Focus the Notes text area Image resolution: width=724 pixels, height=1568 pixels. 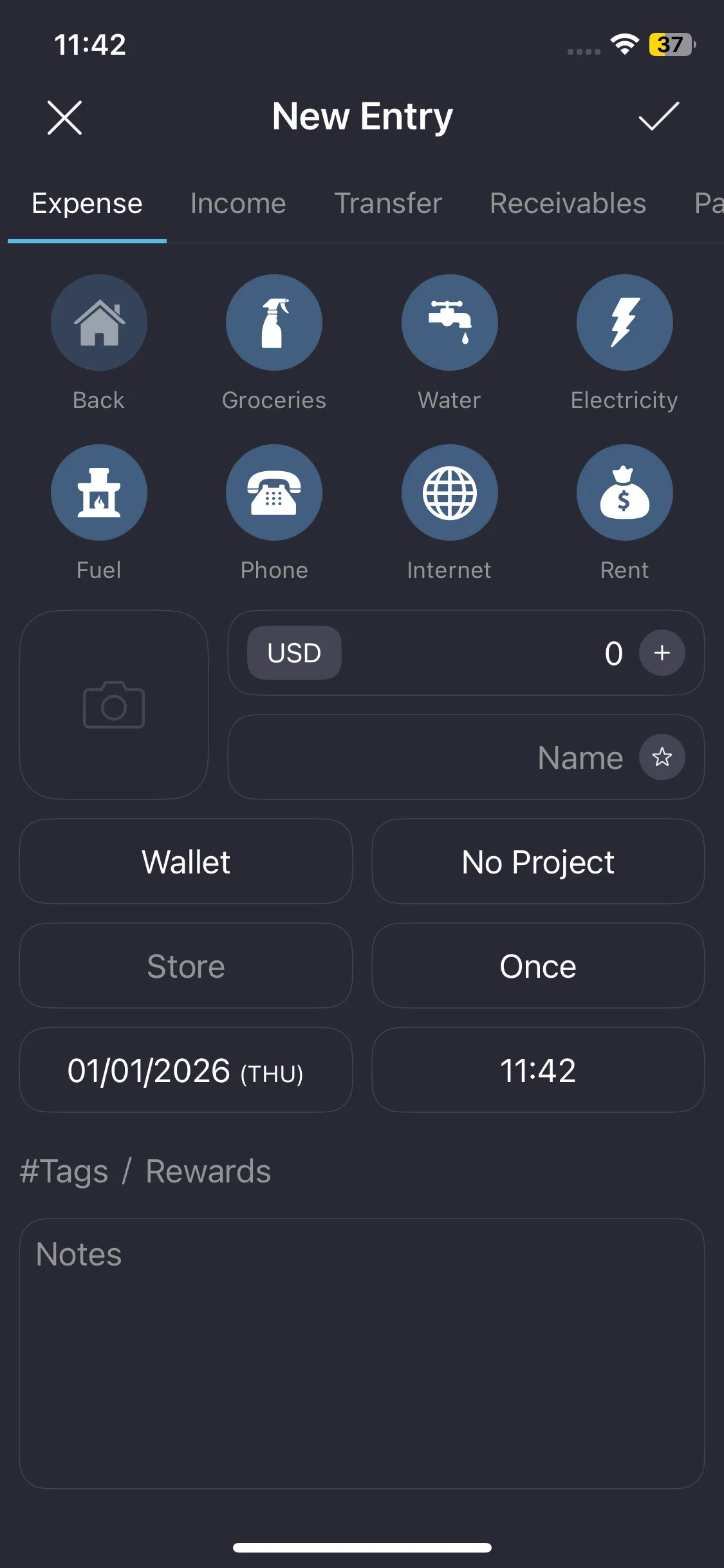[362, 1353]
